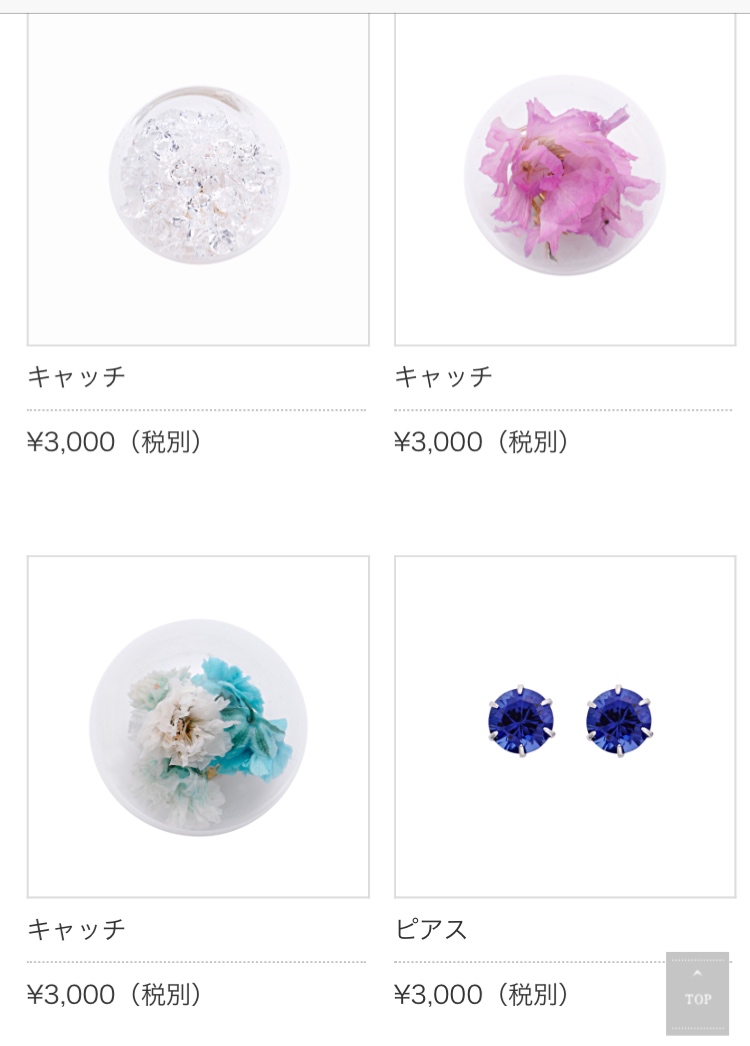Screen dimensions: 750x1046
Task: Jump back to top with TOP button
Action: pos(697,992)
